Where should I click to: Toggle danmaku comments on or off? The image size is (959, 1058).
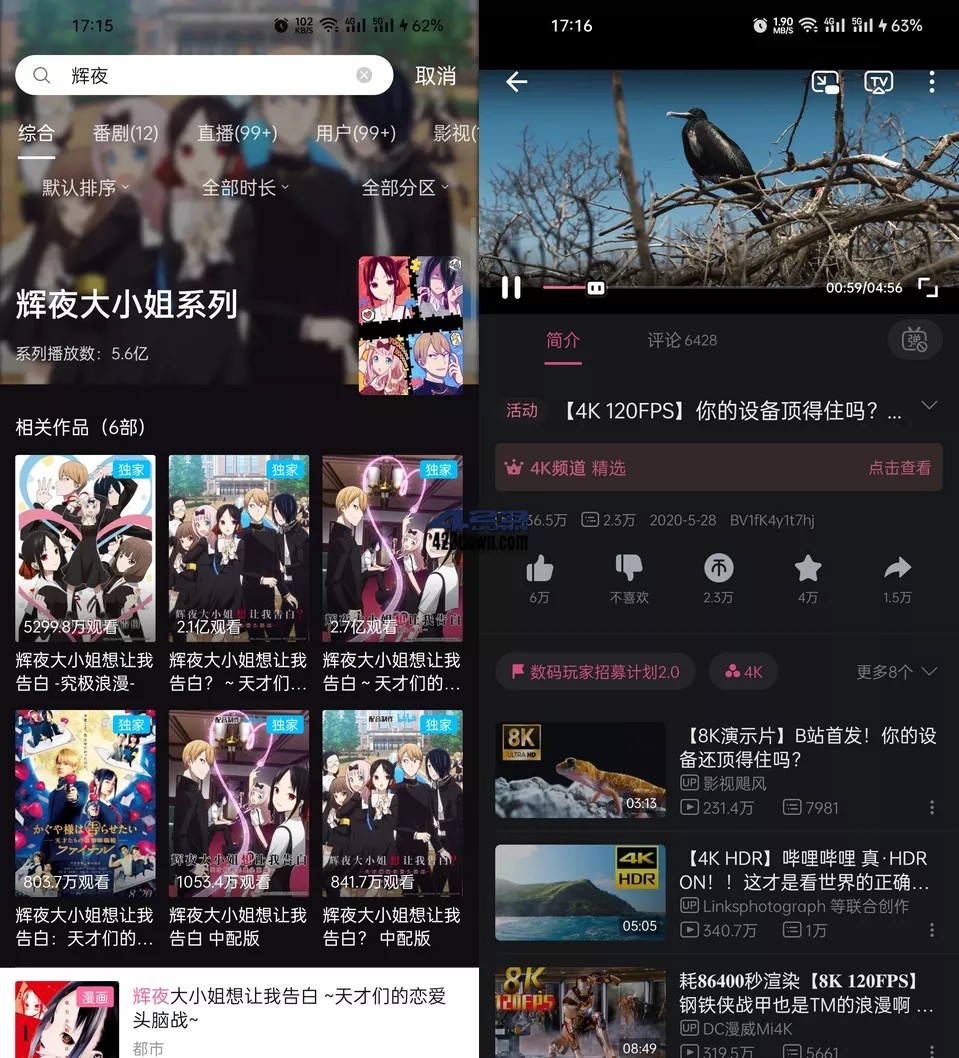coord(915,340)
